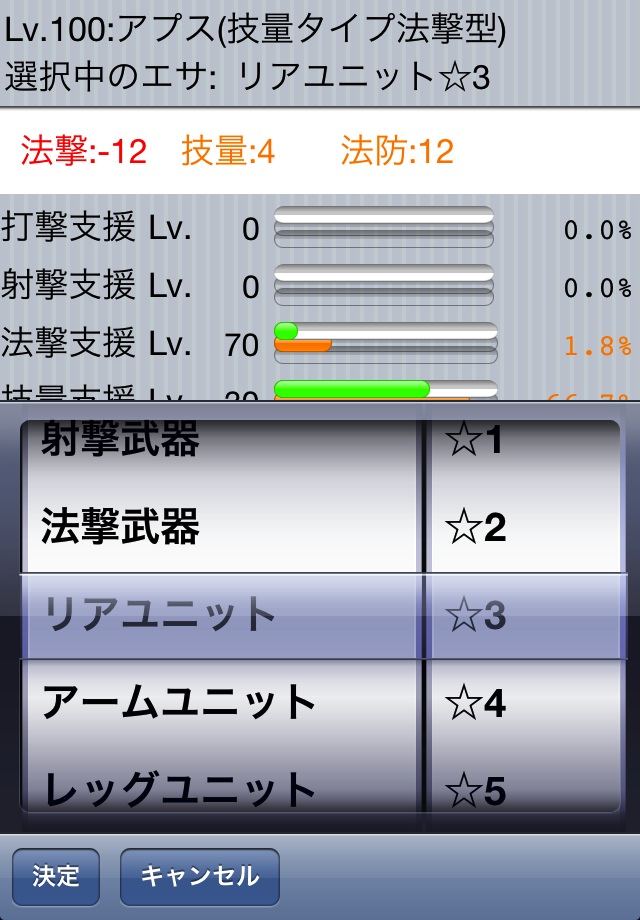Pick アームユニット in the item wheel
Viewport: 640px width, 920px height.
pos(180,703)
